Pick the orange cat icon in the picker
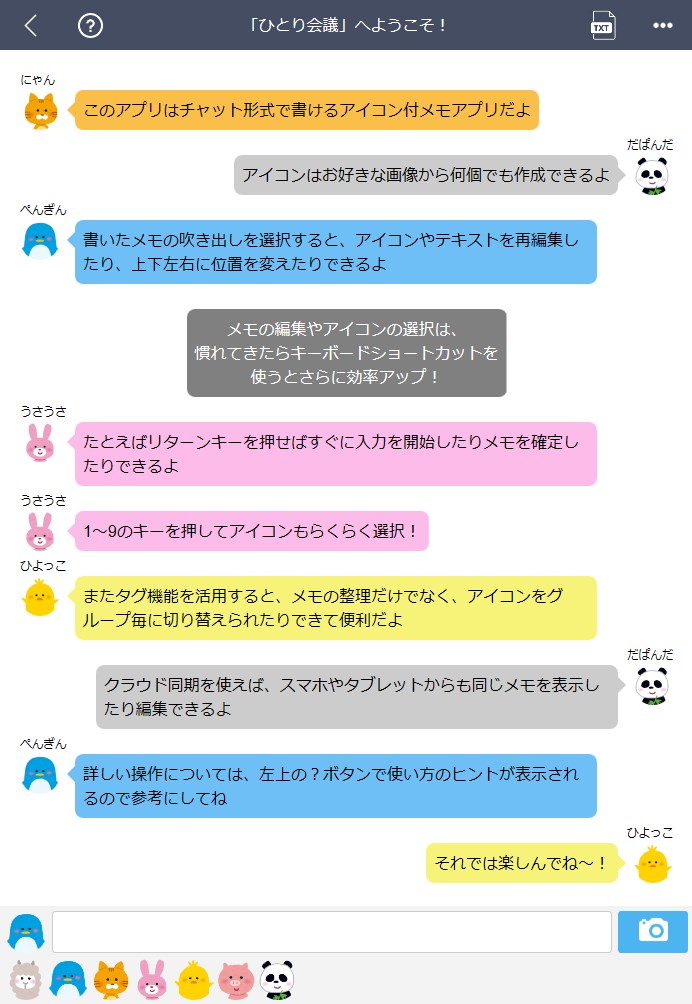The width and height of the screenshot is (692, 1004). (110, 979)
